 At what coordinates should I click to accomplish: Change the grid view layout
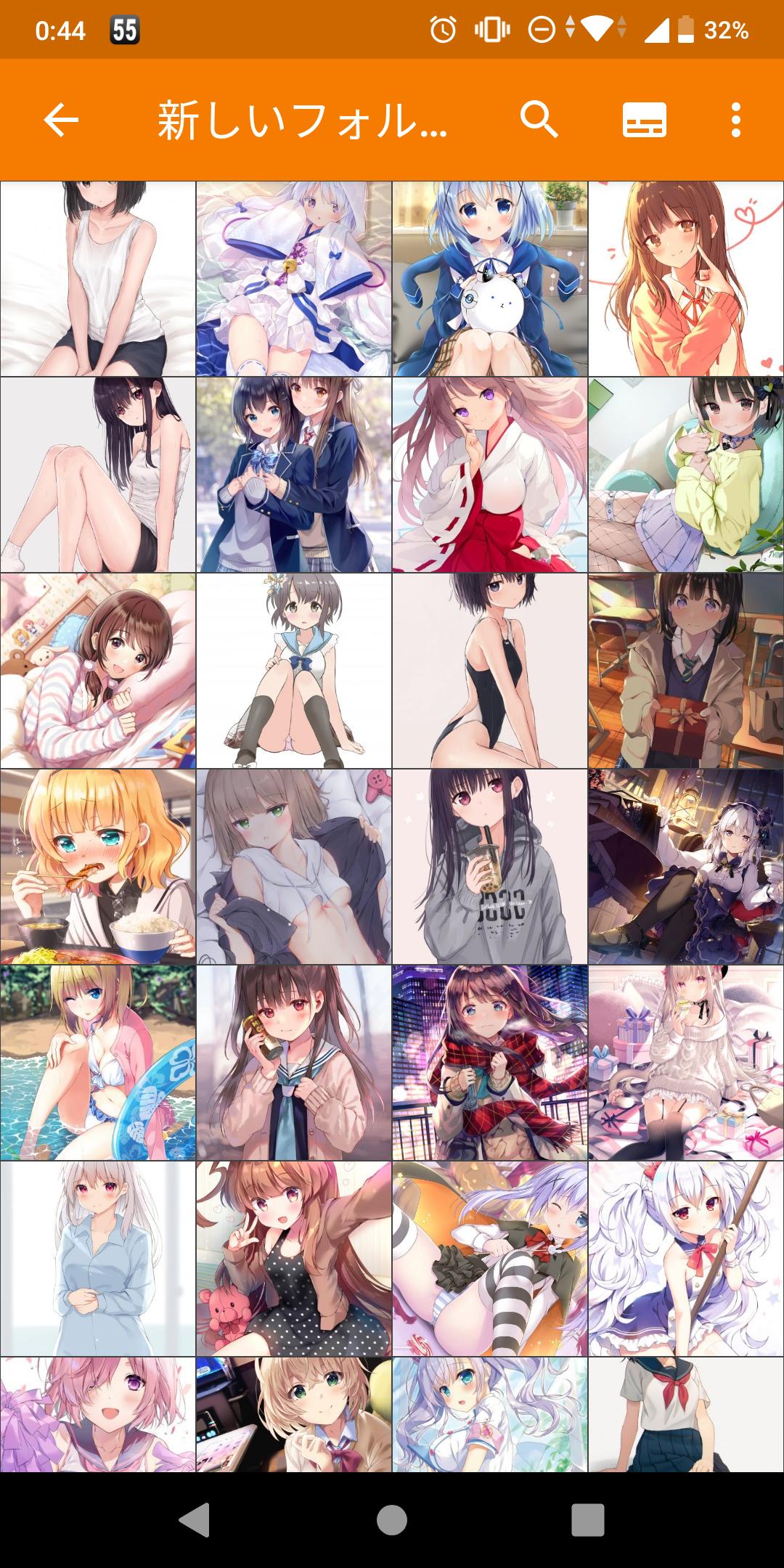[x=644, y=120]
